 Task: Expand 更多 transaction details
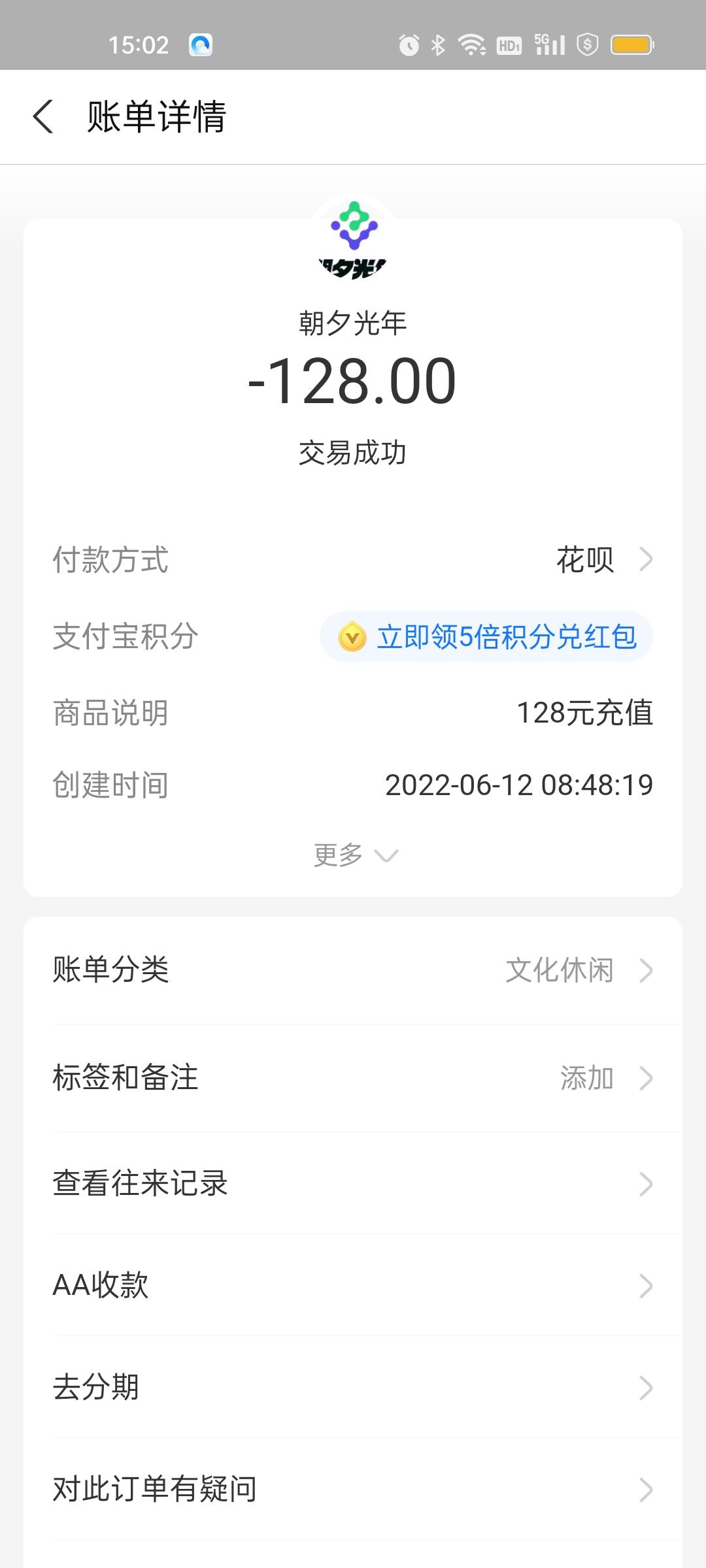point(354,855)
